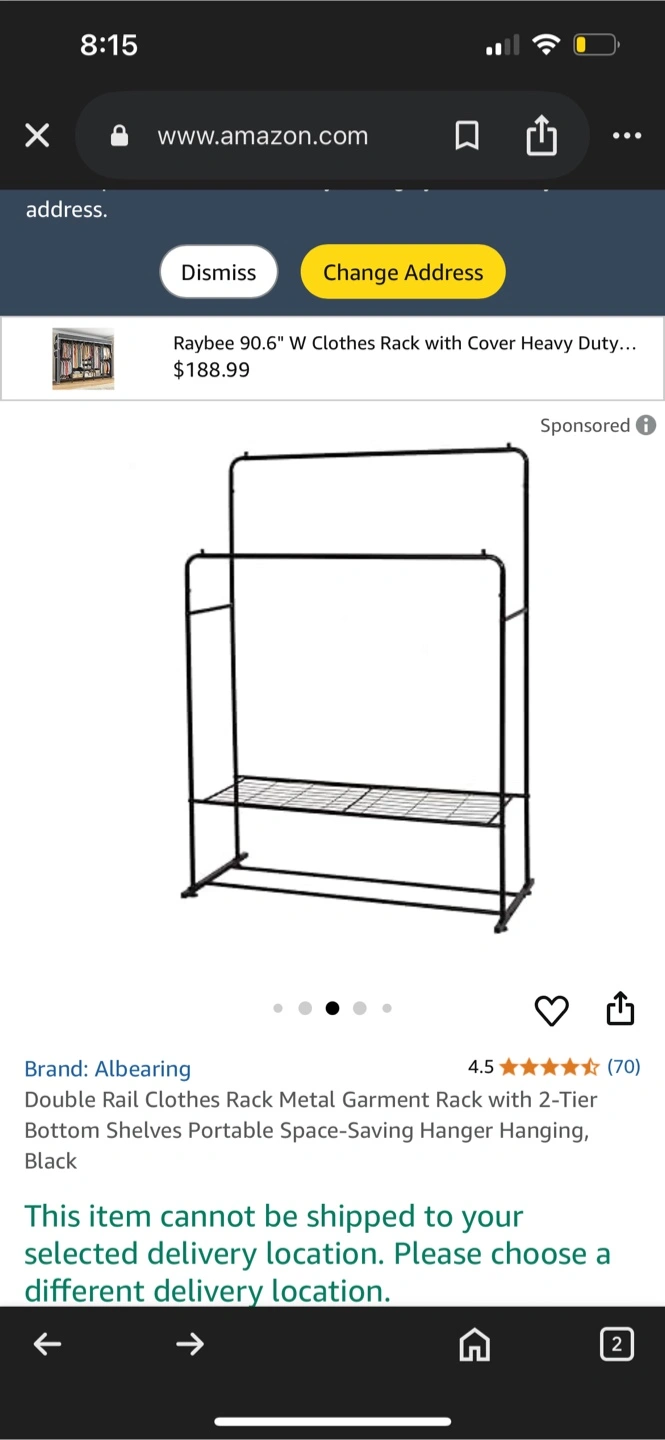Open the Sponsored info icon
The width and height of the screenshot is (665, 1440).
[x=646, y=425]
